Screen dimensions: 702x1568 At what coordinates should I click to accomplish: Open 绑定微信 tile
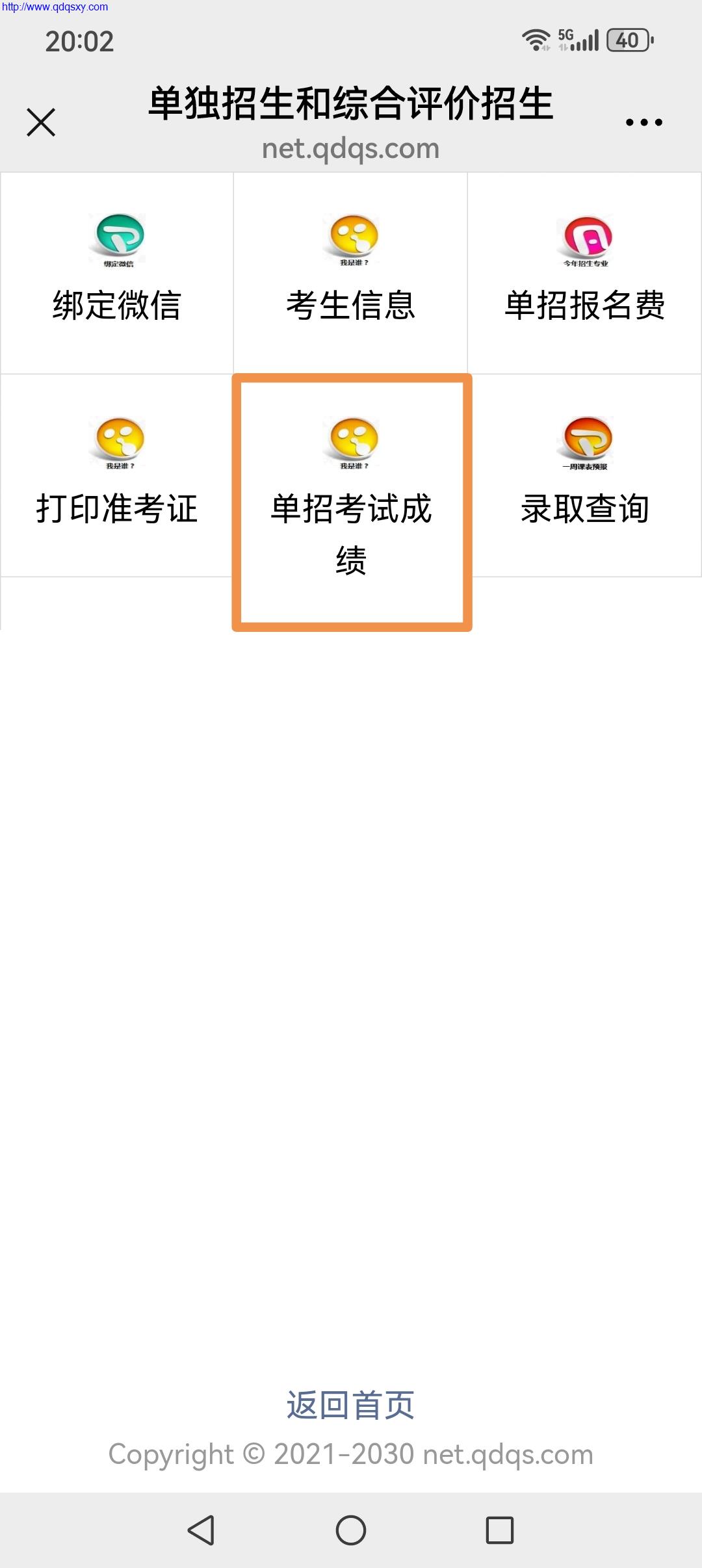117,273
